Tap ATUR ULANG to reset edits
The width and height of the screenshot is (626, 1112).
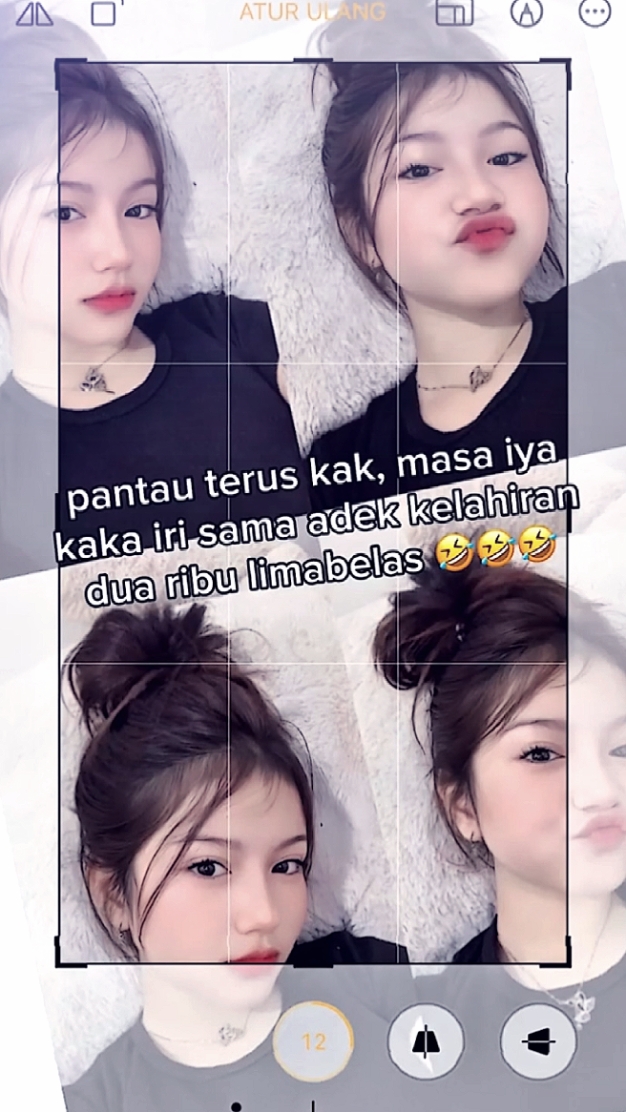[312, 11]
